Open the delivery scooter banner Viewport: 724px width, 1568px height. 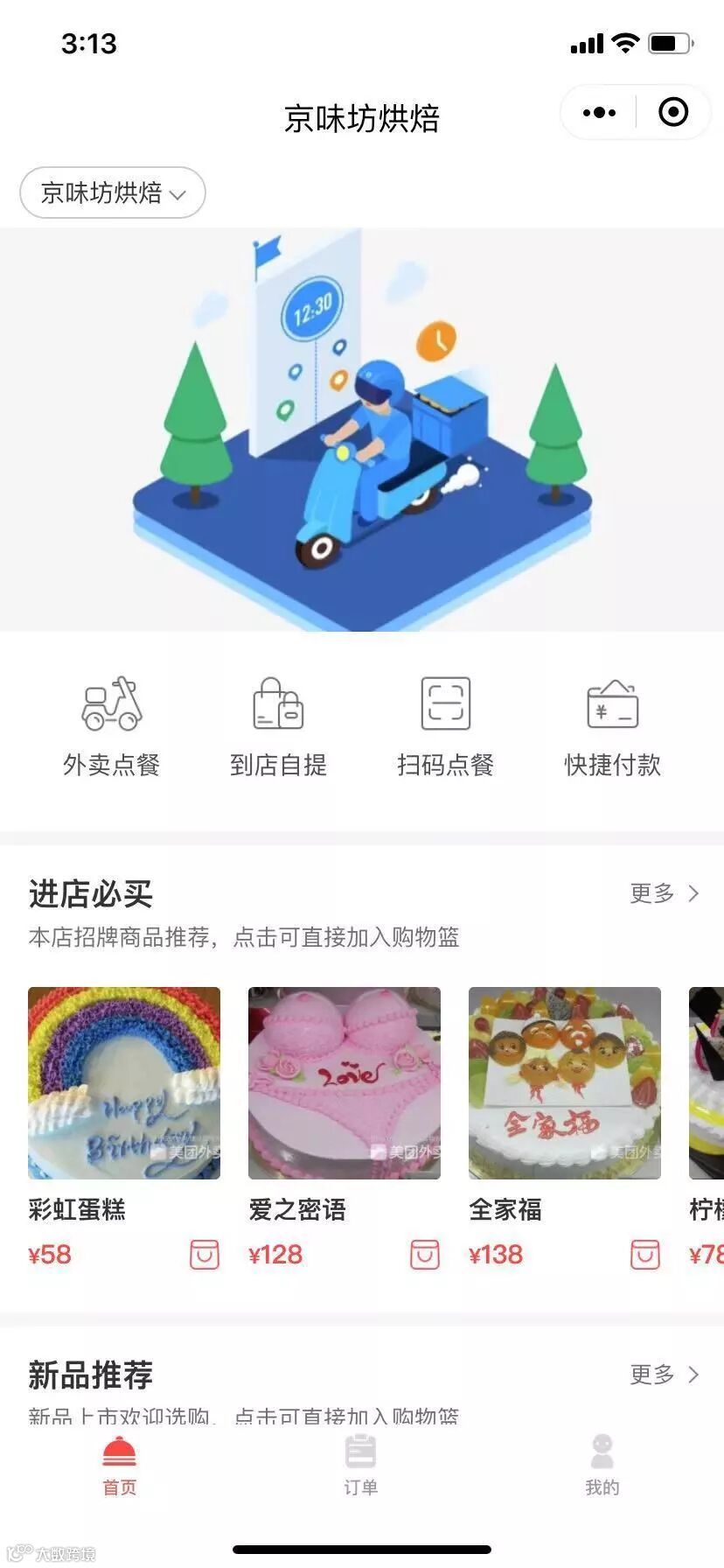pyautogui.click(x=362, y=430)
